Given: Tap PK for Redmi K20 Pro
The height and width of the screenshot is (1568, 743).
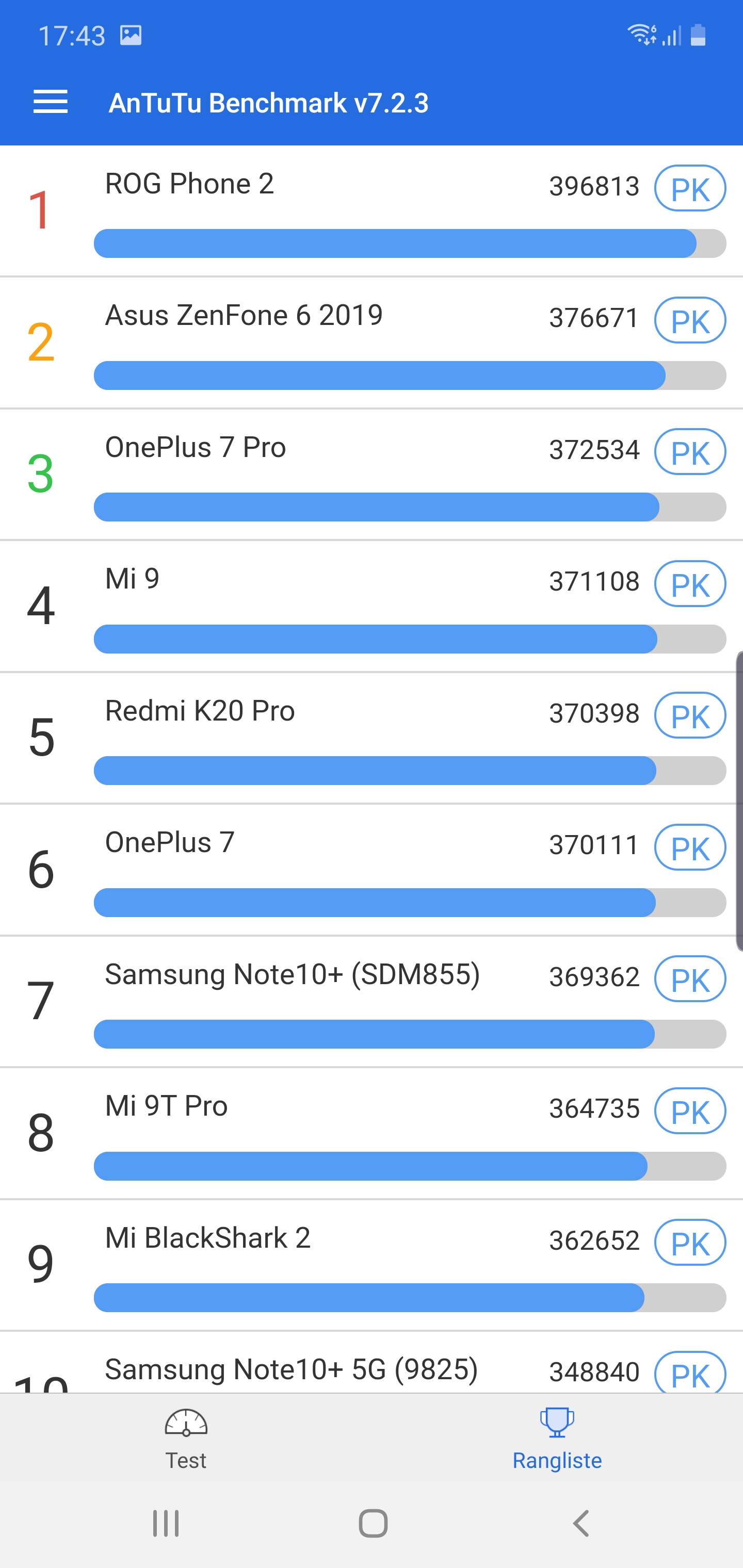Looking at the screenshot, I should click(689, 716).
